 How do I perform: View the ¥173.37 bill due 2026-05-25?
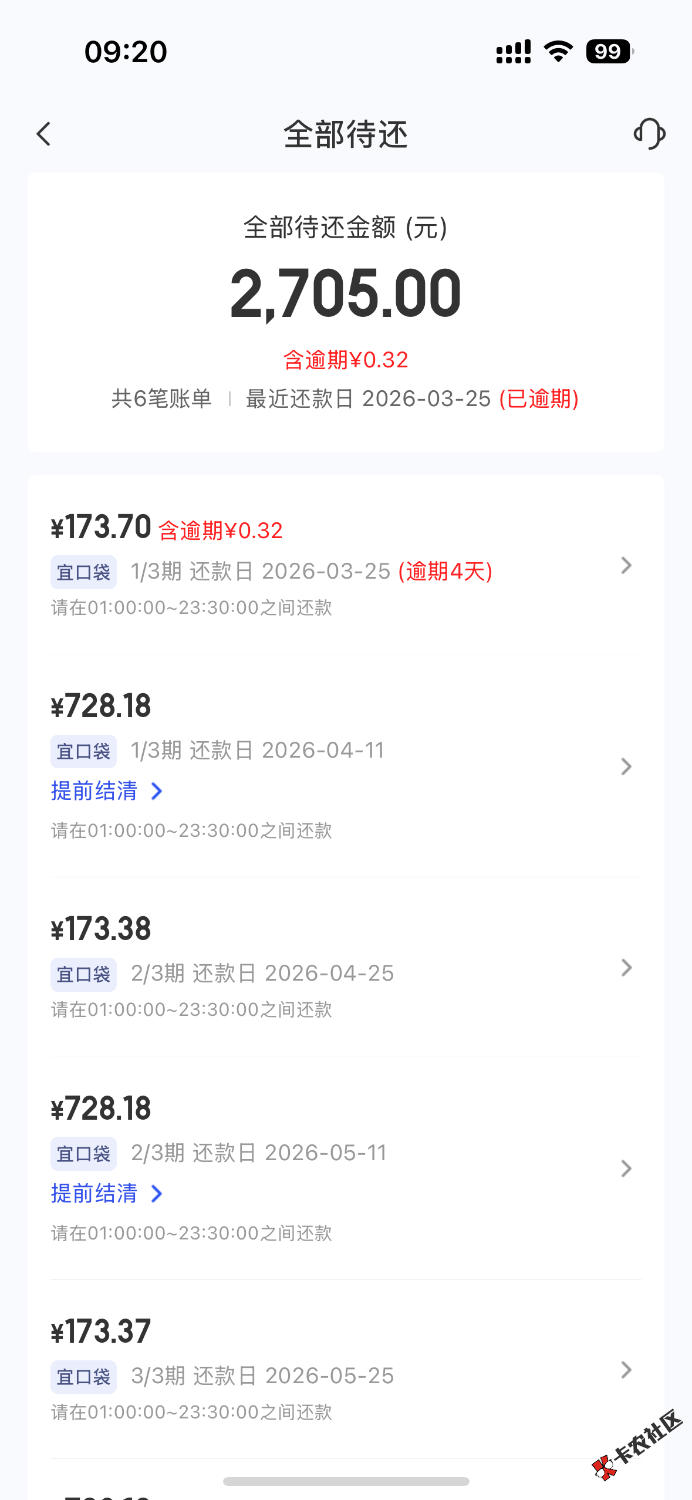click(345, 1370)
